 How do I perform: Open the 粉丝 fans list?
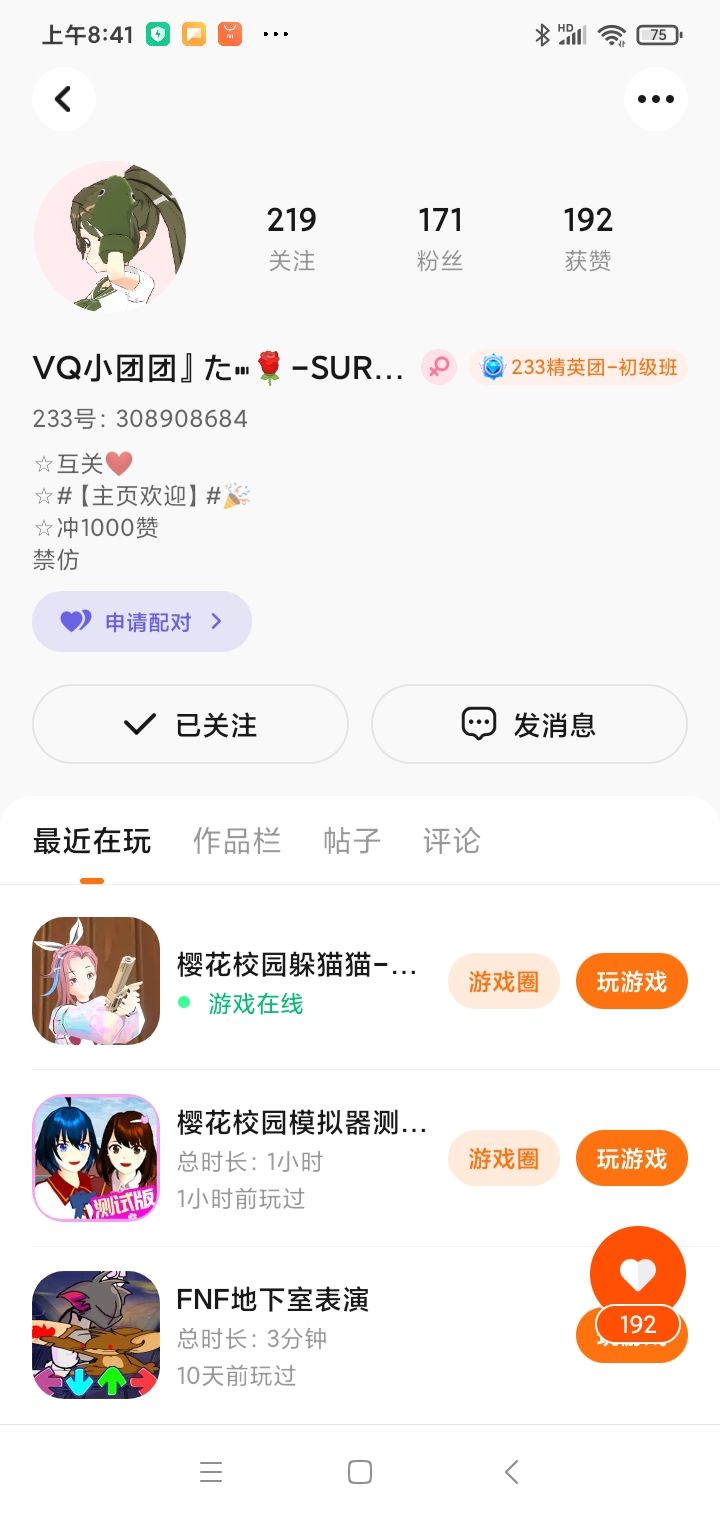[x=440, y=238]
